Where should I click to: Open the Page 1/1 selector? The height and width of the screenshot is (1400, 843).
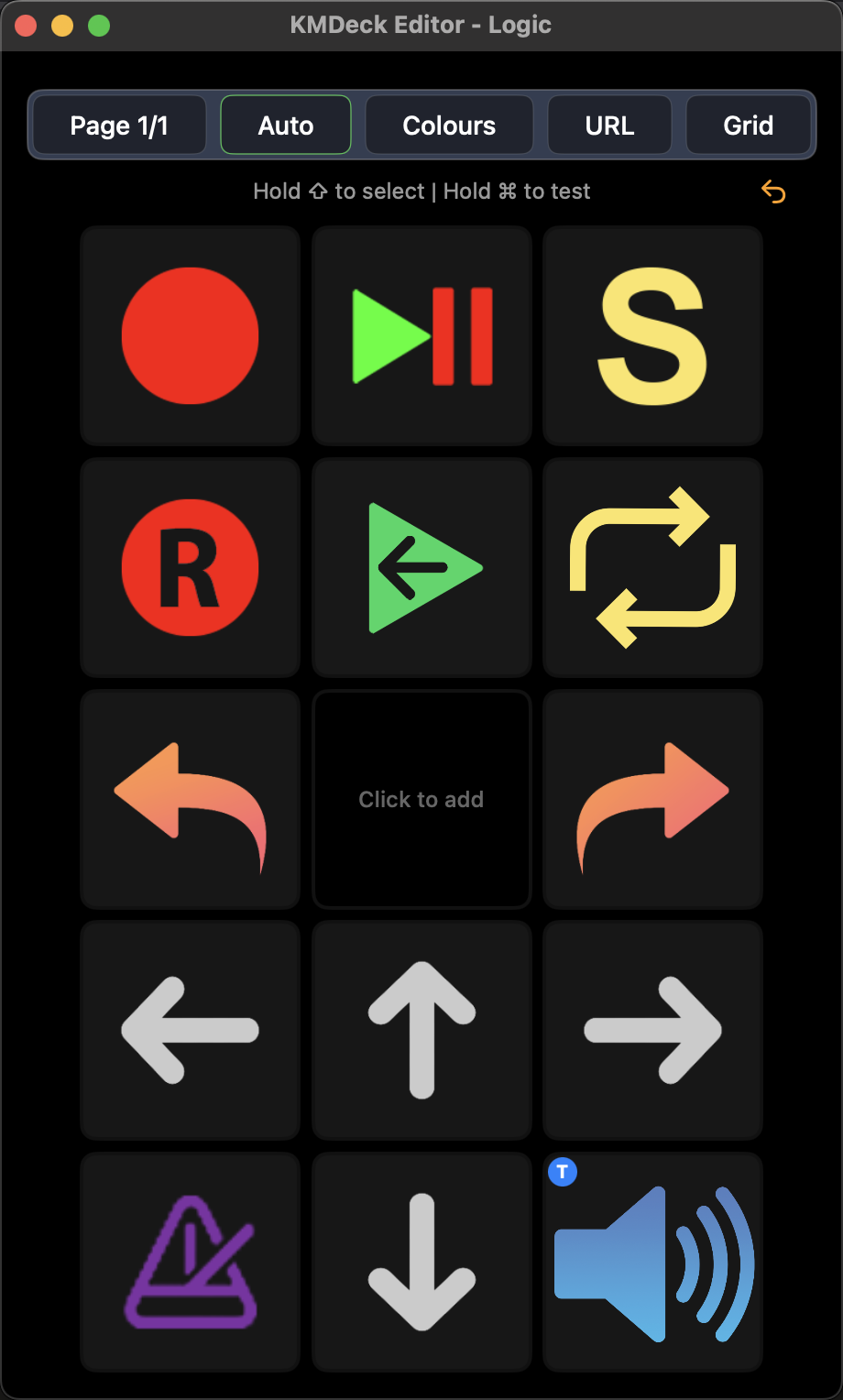point(119,126)
